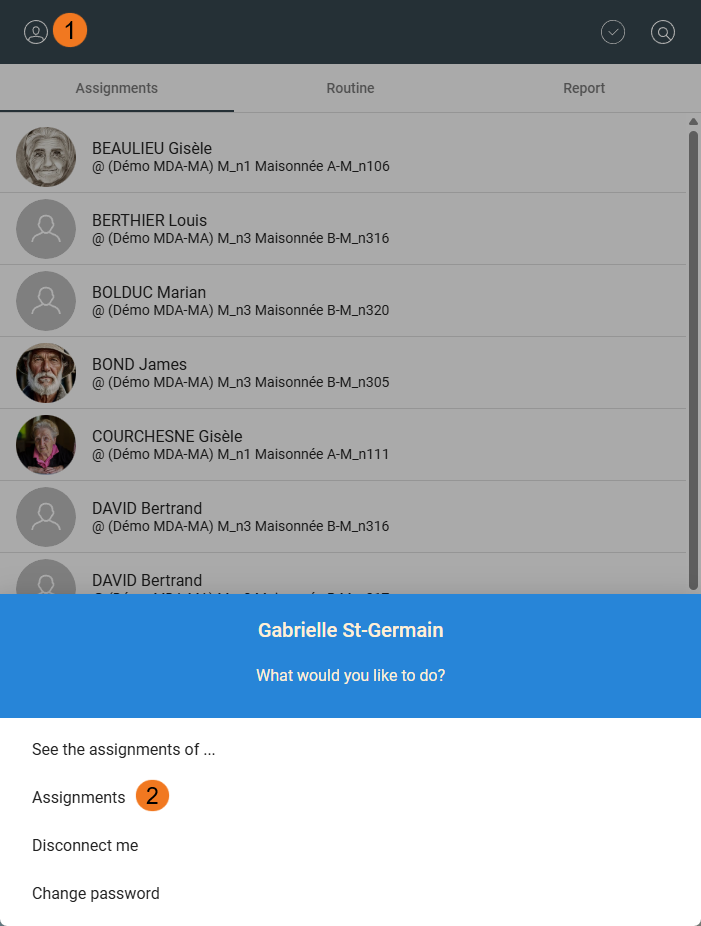
Task: Choose See the assignments of ...
Action: click(124, 749)
